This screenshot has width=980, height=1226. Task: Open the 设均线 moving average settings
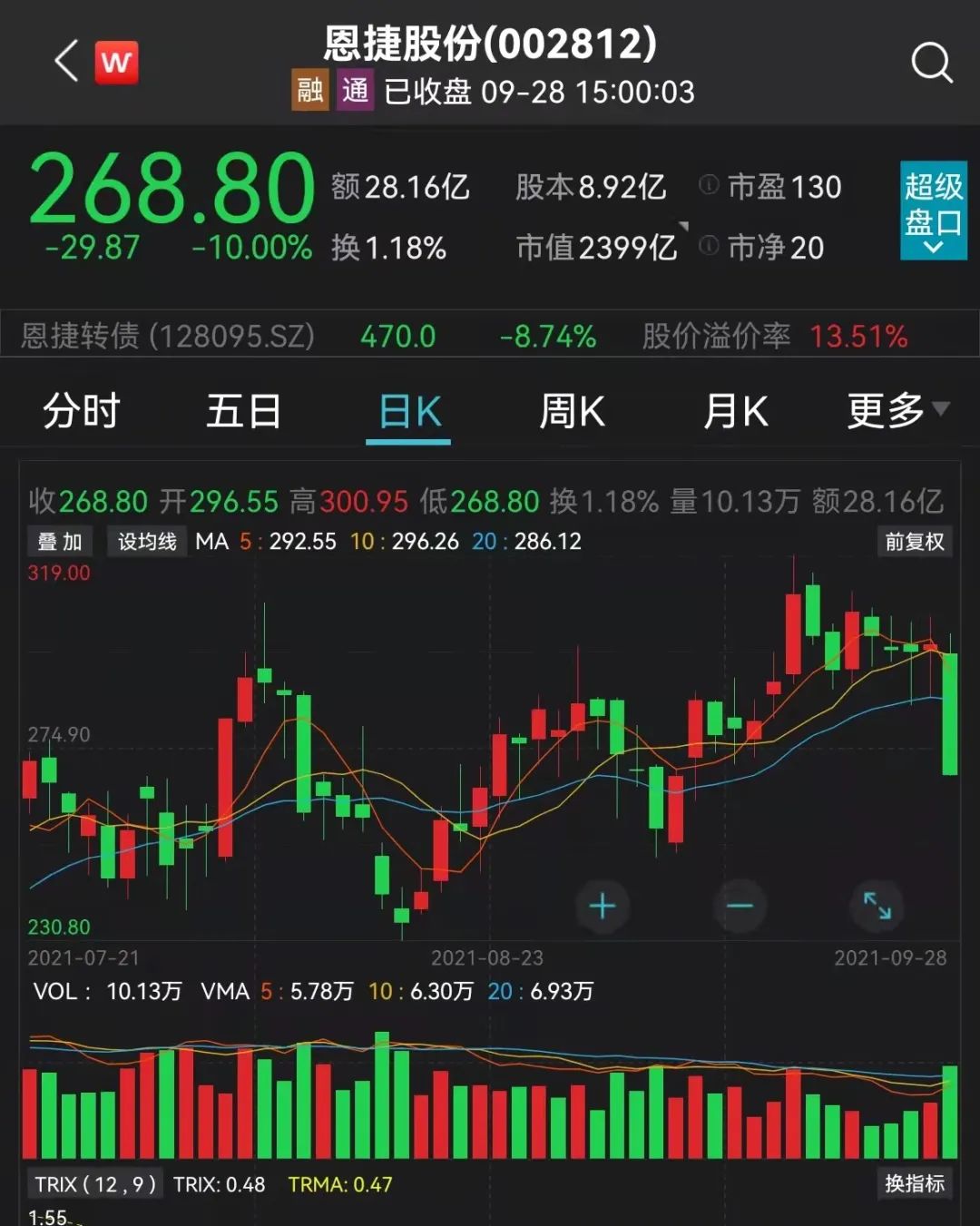pos(147,542)
